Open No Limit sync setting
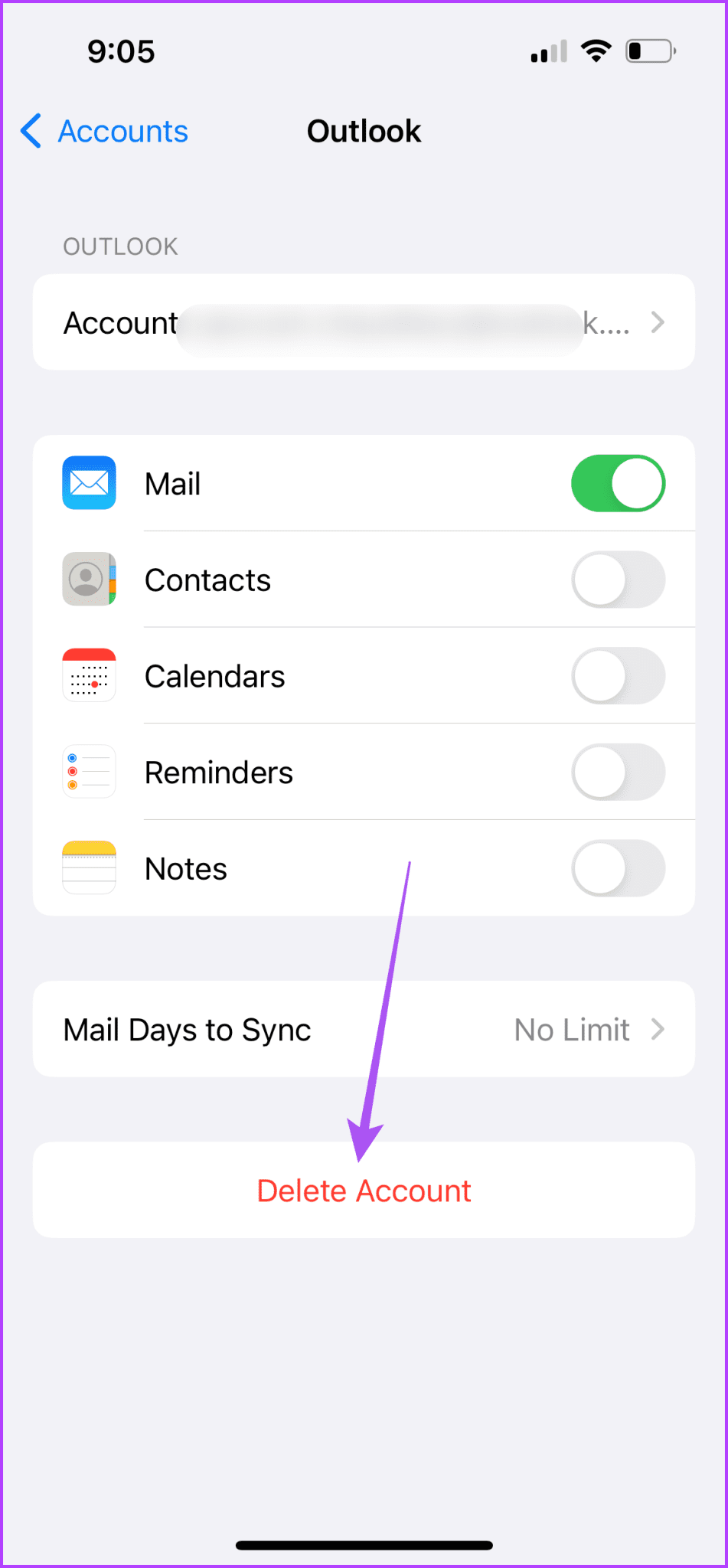 pos(571,1029)
